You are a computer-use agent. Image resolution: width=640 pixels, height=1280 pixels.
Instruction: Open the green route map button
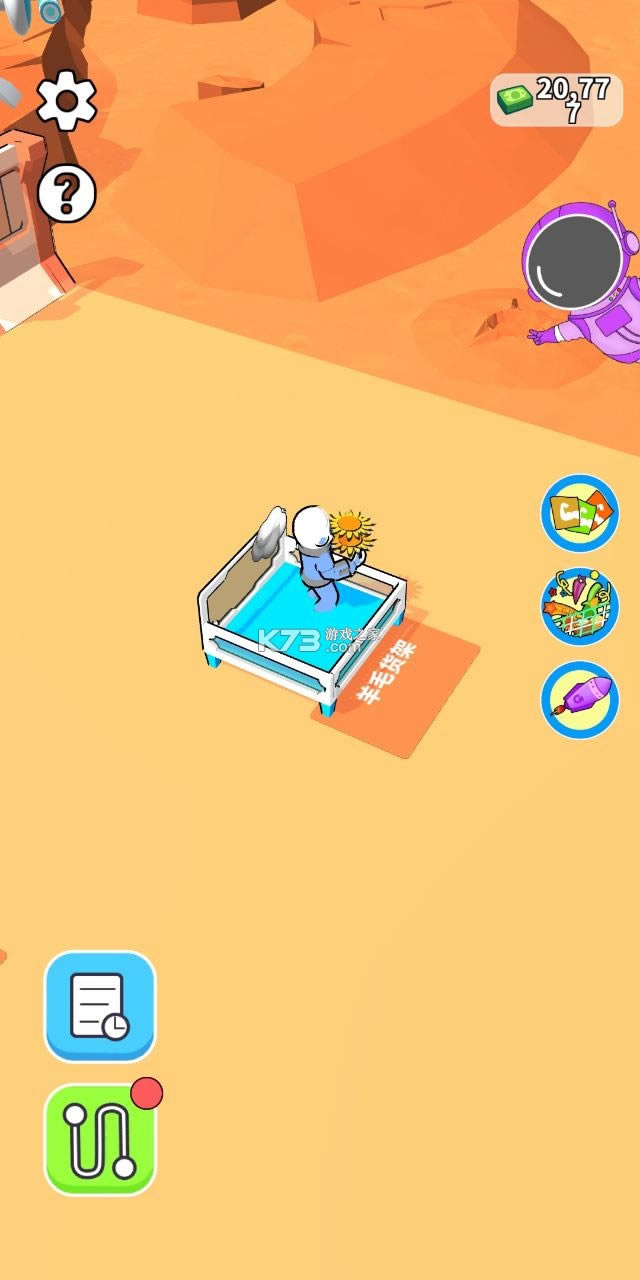point(100,1140)
